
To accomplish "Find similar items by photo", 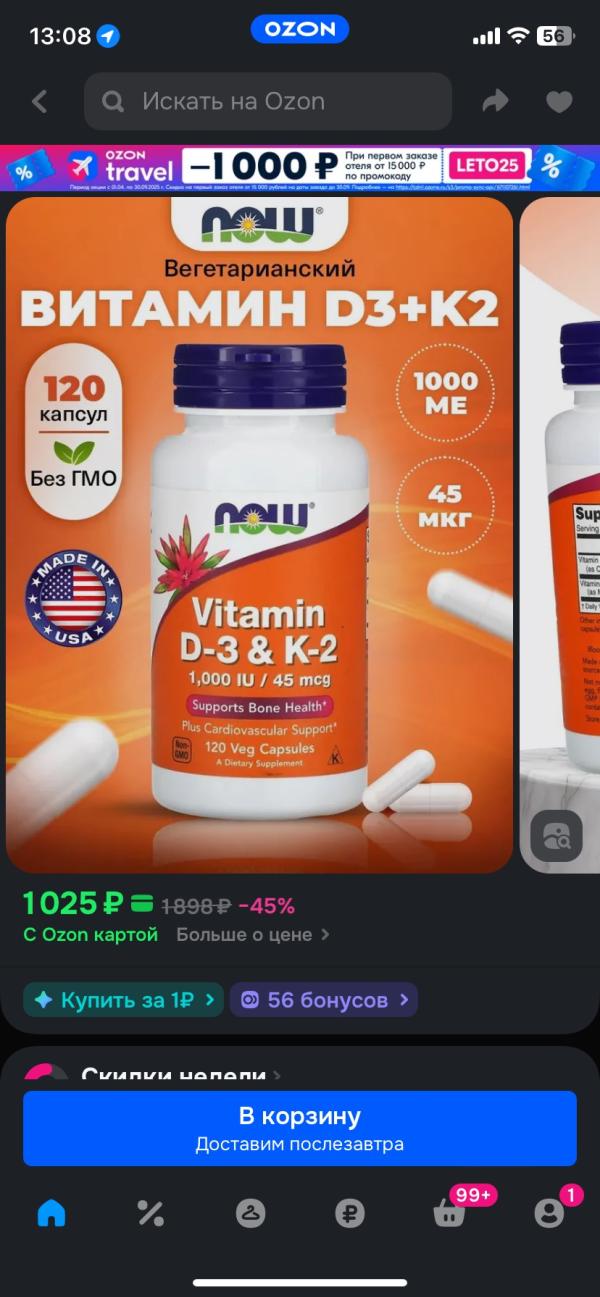I will 556,836.
